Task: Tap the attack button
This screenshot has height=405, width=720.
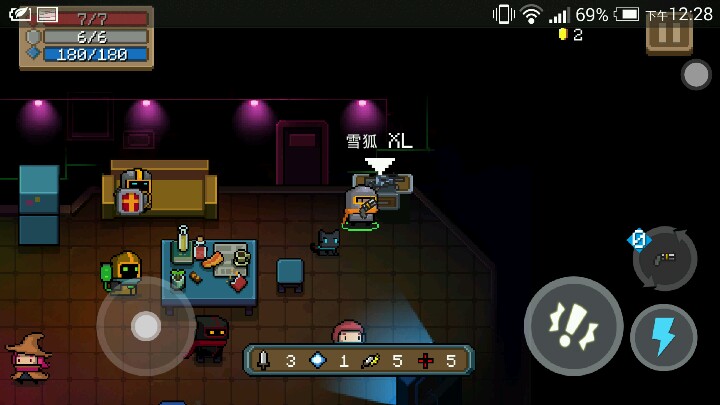Action: click(x=573, y=326)
